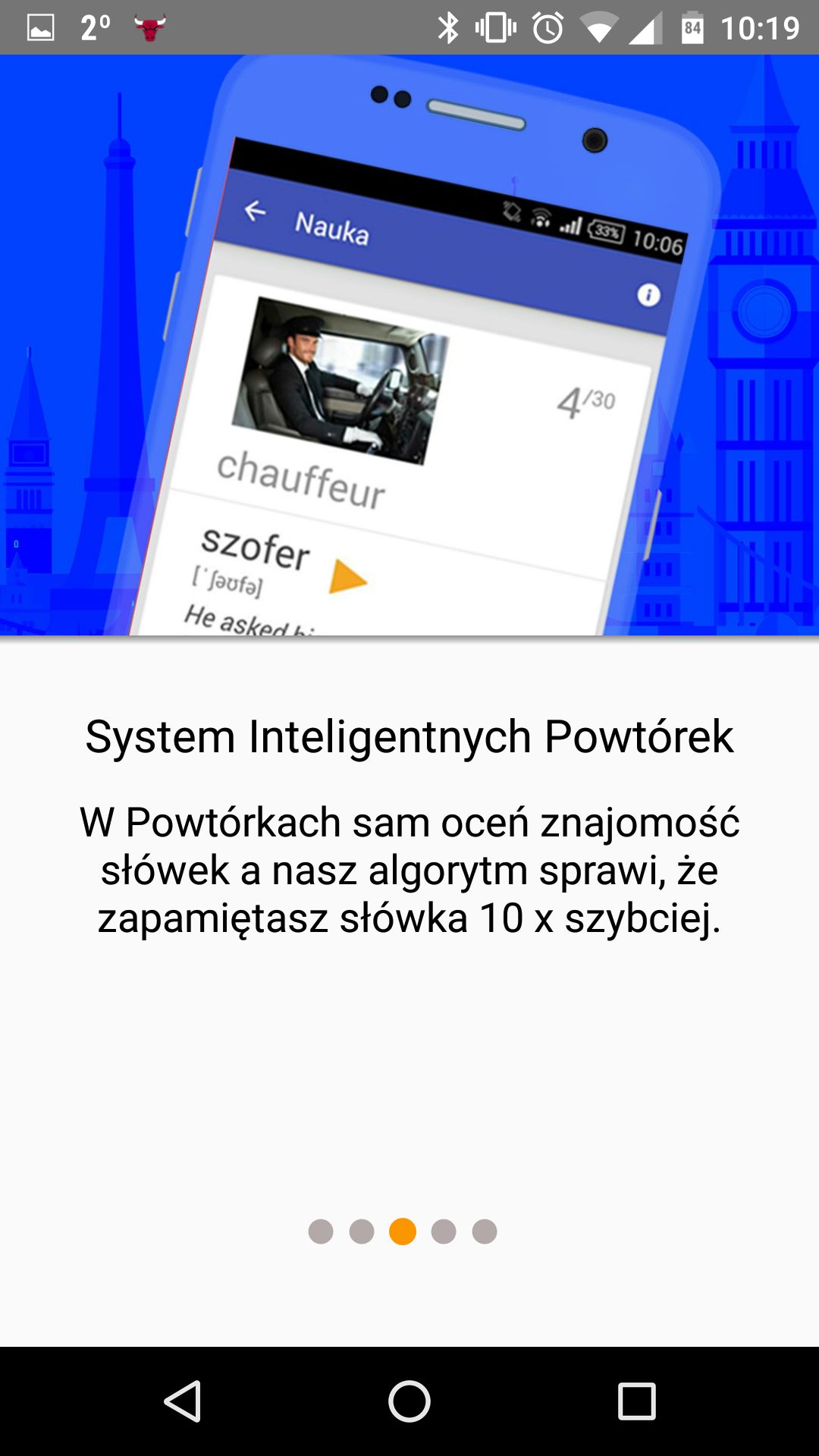Return to home via navigation bar
This screenshot has height=1456, width=819.
tap(409, 1401)
